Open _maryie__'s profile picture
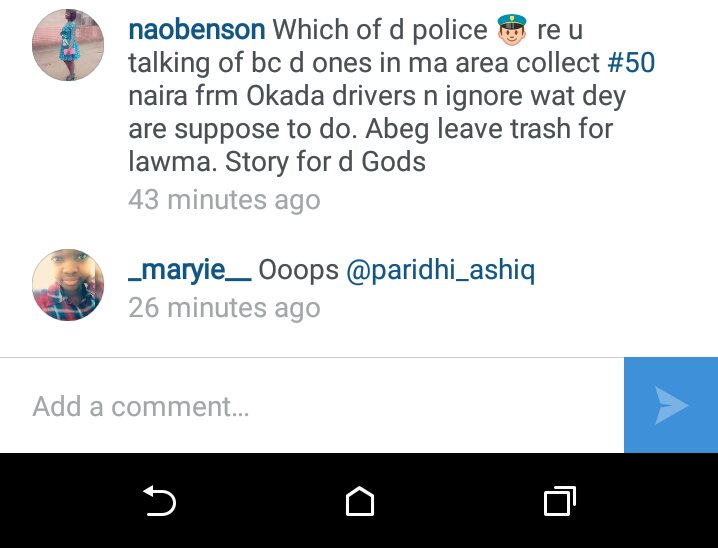Screen dimensions: 718x548 (68, 285)
